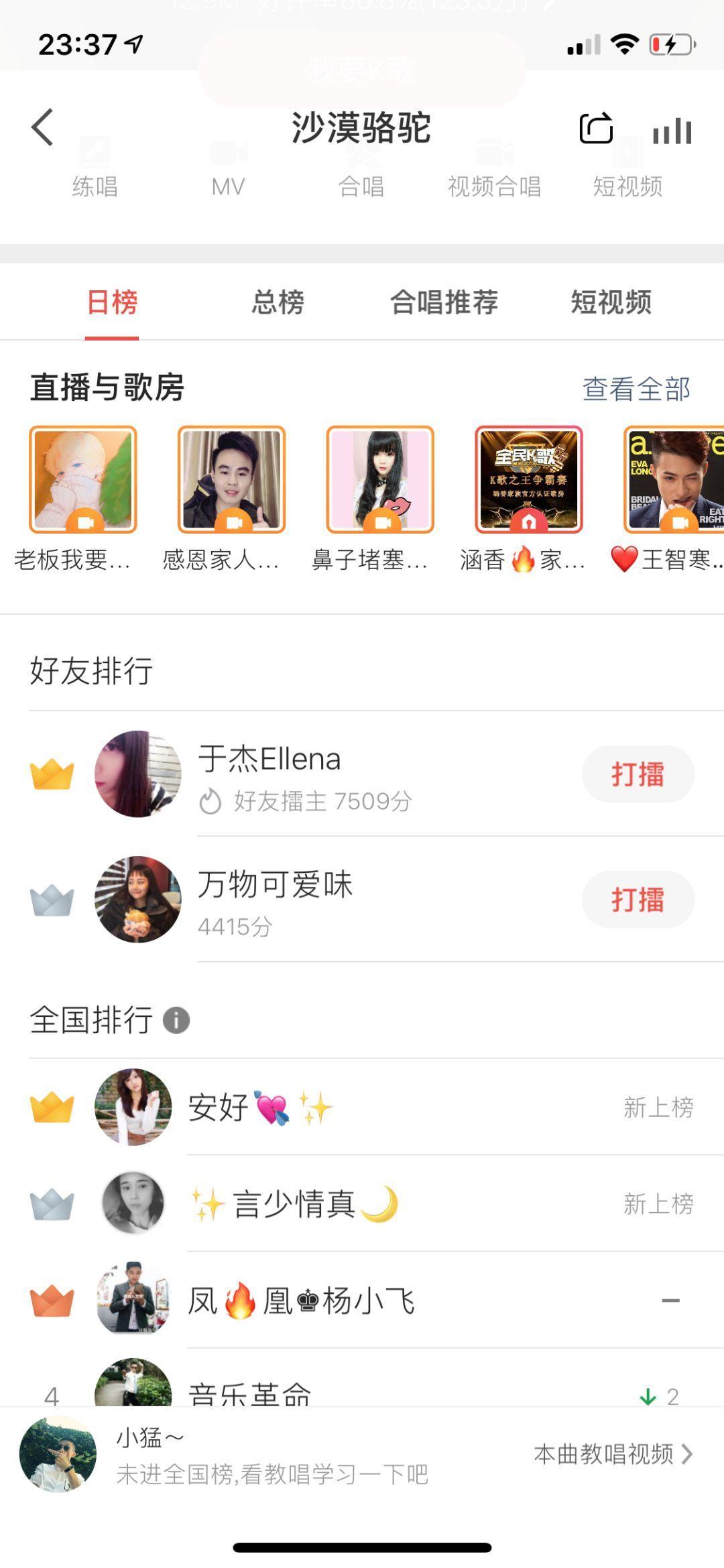The image size is (724, 1568).
Task: Switch to the 总榜 tab
Action: [278, 302]
